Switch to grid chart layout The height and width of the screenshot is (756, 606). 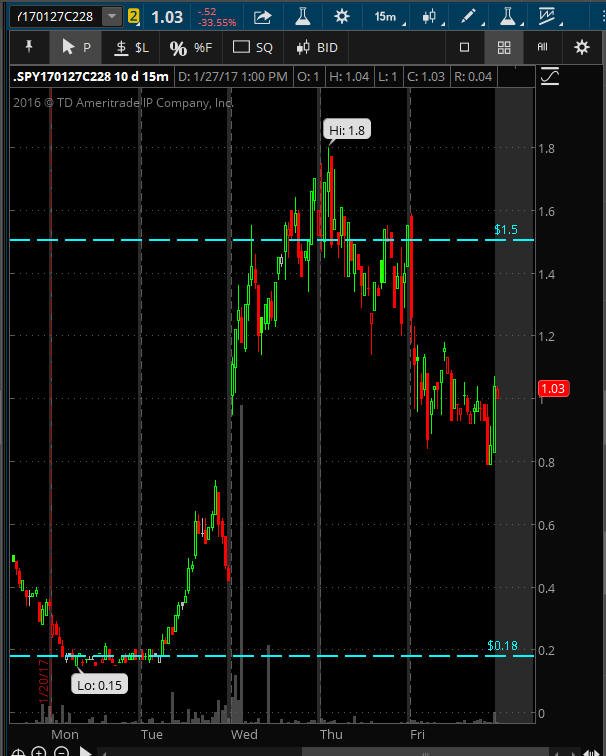(504, 47)
